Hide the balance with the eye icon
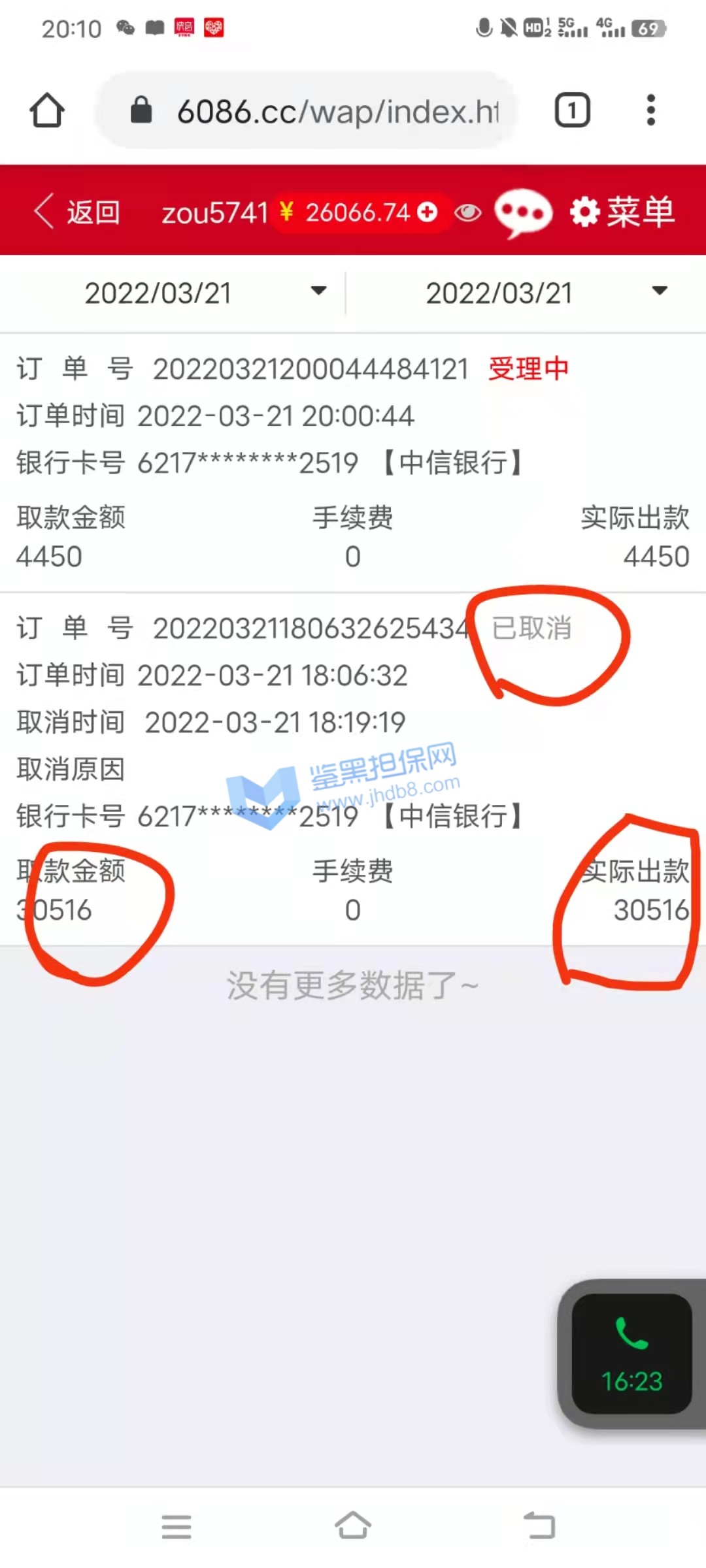Screen dimensions: 706x1568 tap(468, 212)
